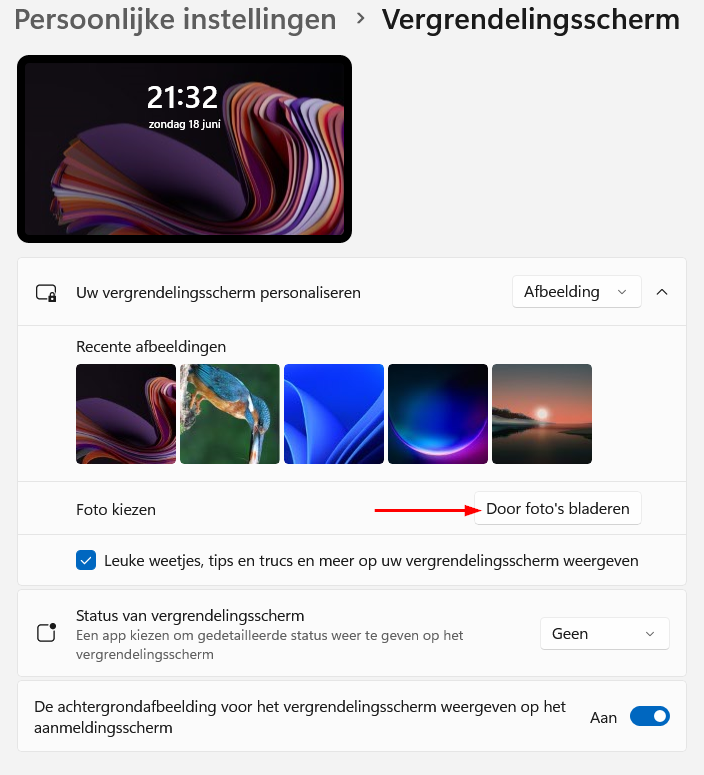Select the sunset landscape recent image
Viewport: 704px width, 775px height.
point(542,414)
